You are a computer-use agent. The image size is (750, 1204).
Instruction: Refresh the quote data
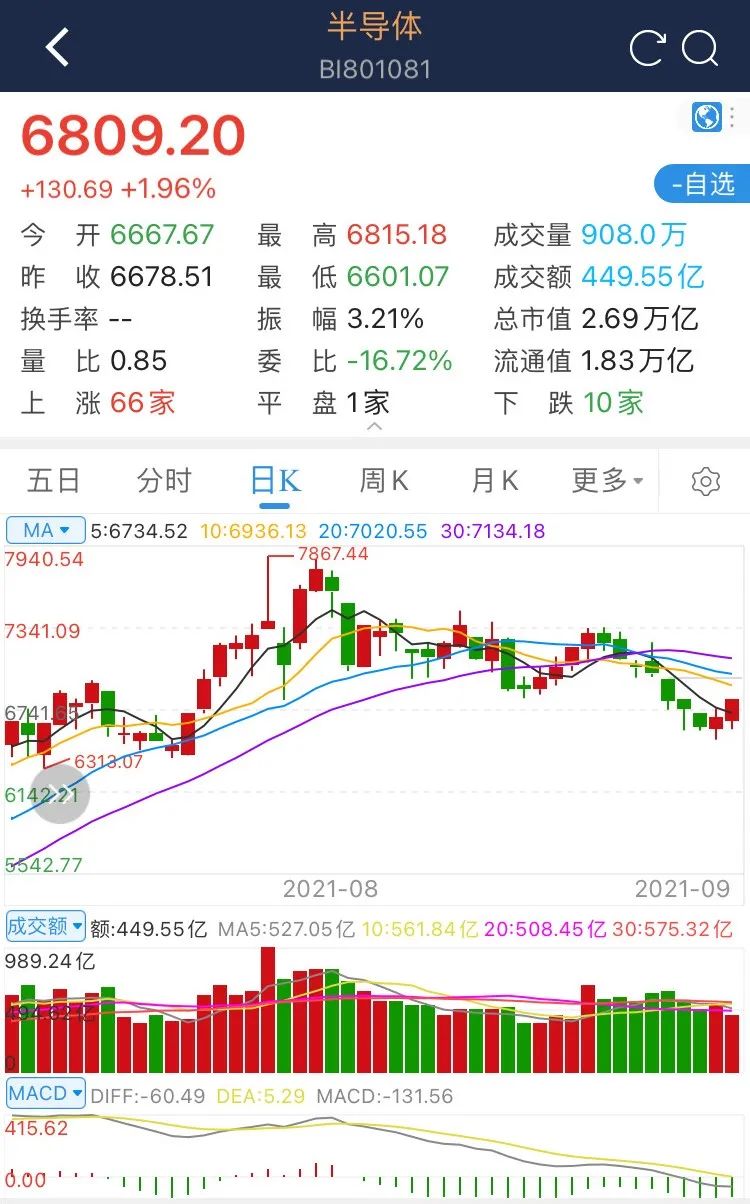[647, 47]
